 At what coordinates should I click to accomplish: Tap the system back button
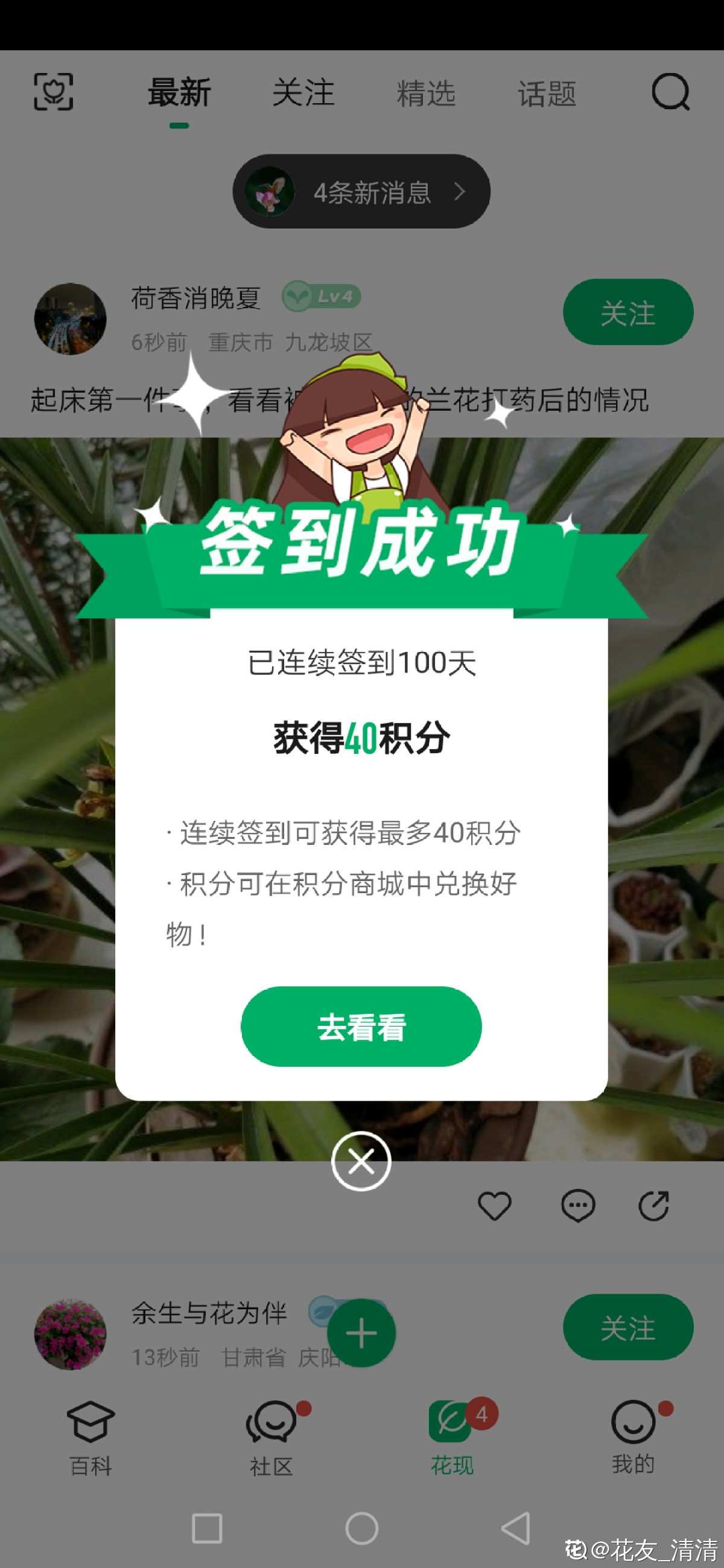pos(516,1528)
